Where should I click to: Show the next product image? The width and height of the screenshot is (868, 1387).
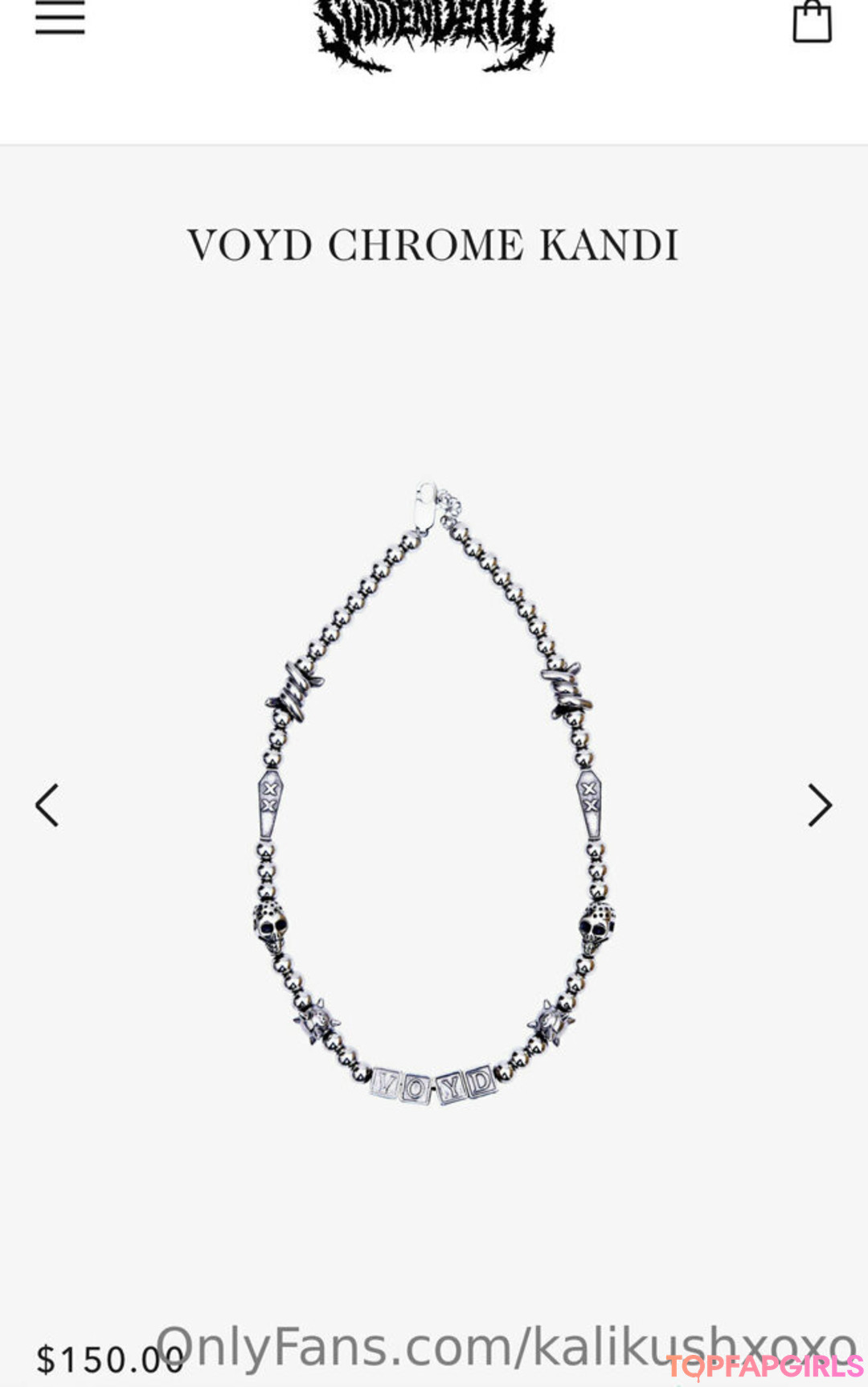[819, 805]
